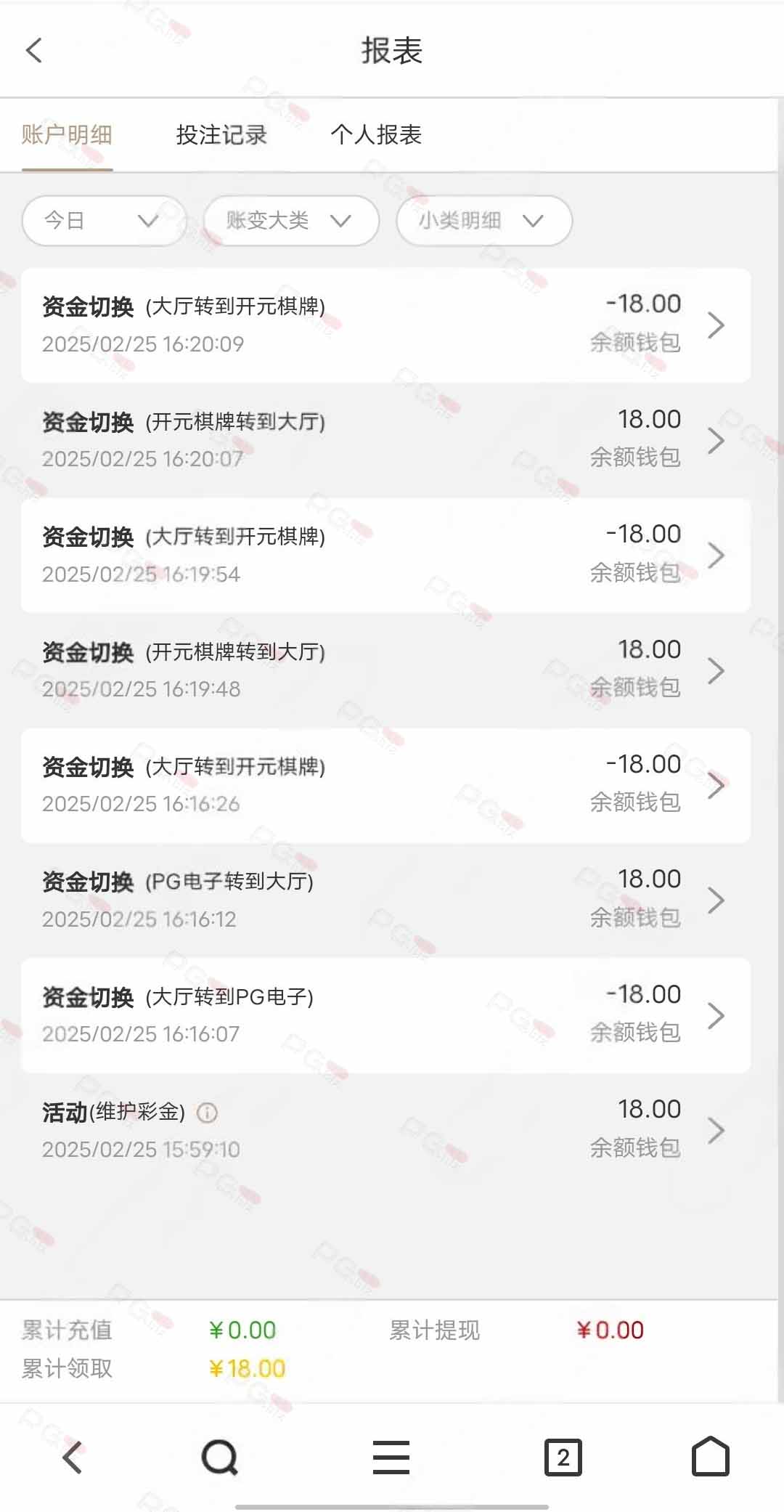Go to the browser home page

point(711,1456)
